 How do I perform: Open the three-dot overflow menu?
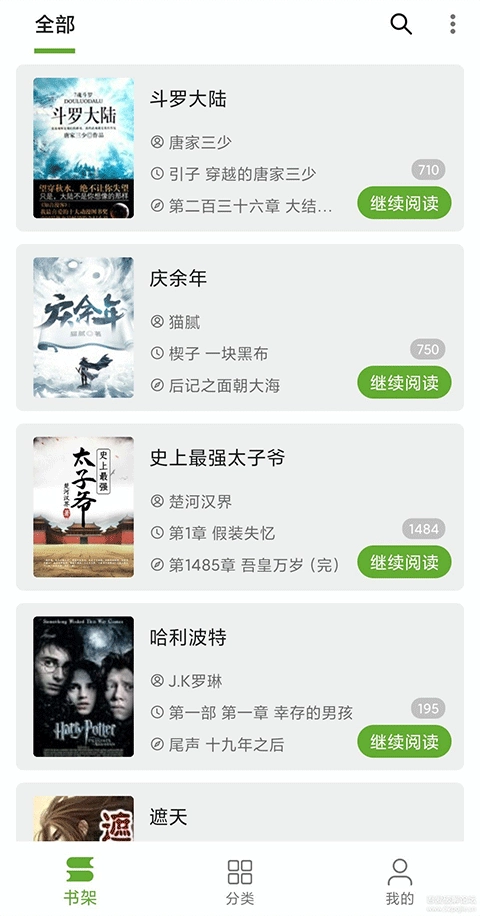[x=453, y=25]
